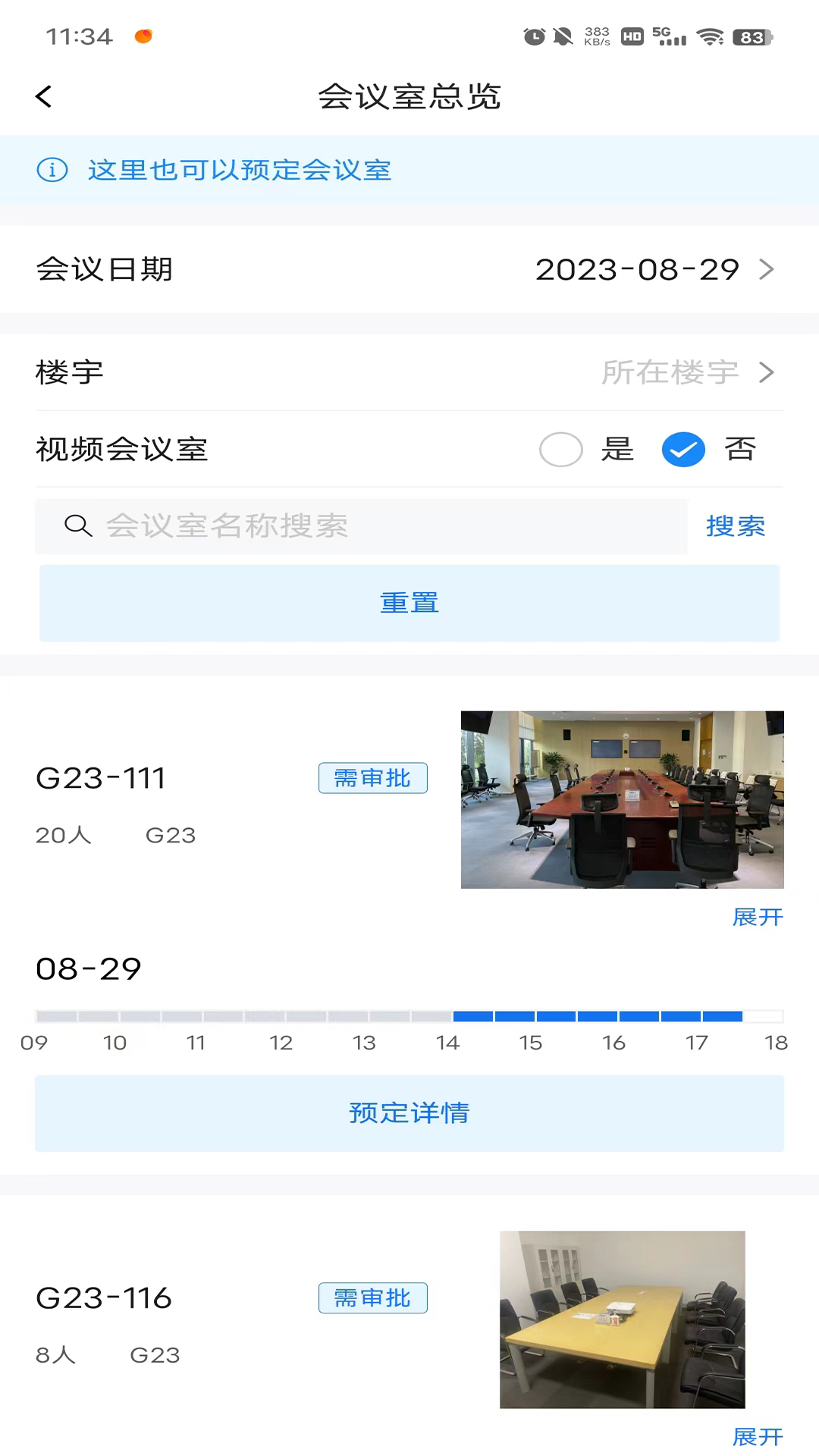Screen dimensions: 819x1456
Task: Expand details under G23-116 with 展开
Action: coord(757,1437)
